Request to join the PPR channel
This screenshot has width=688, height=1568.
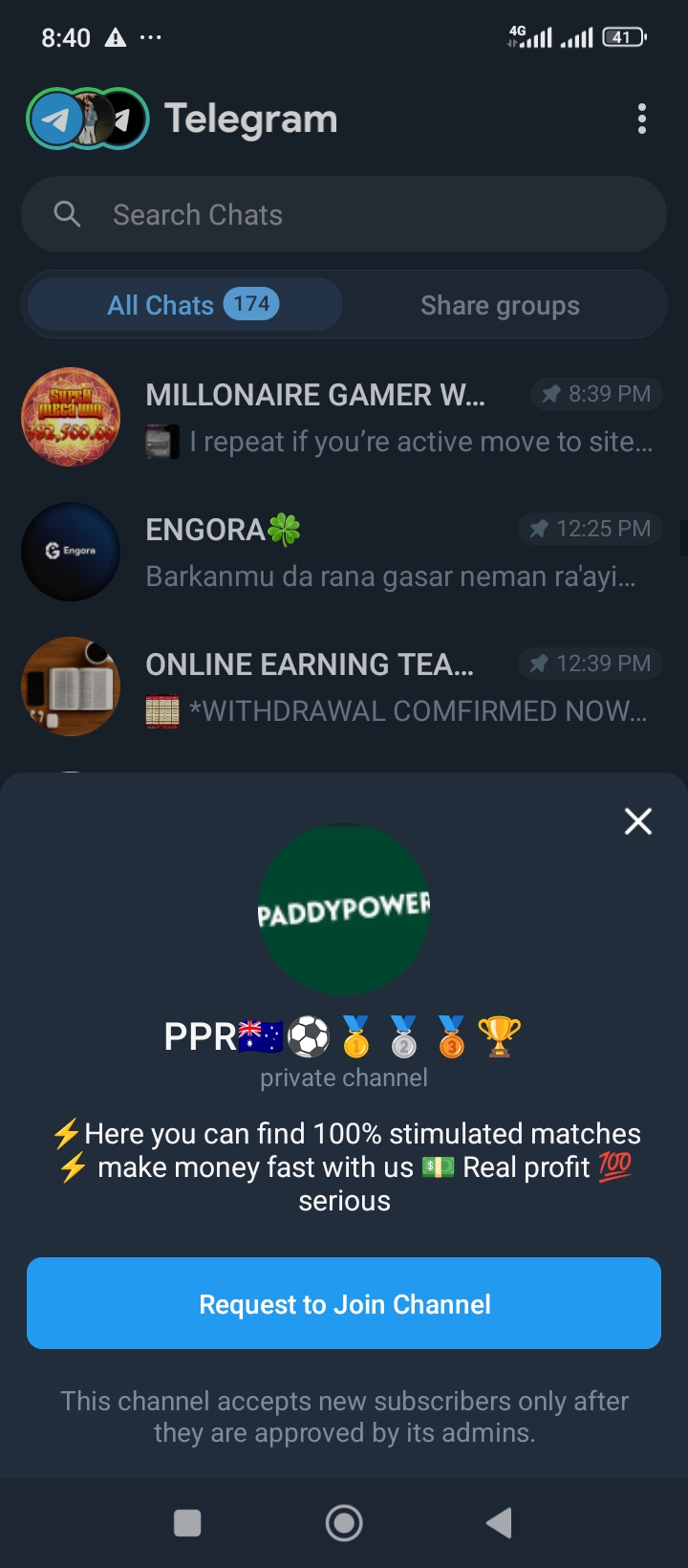tap(344, 1304)
